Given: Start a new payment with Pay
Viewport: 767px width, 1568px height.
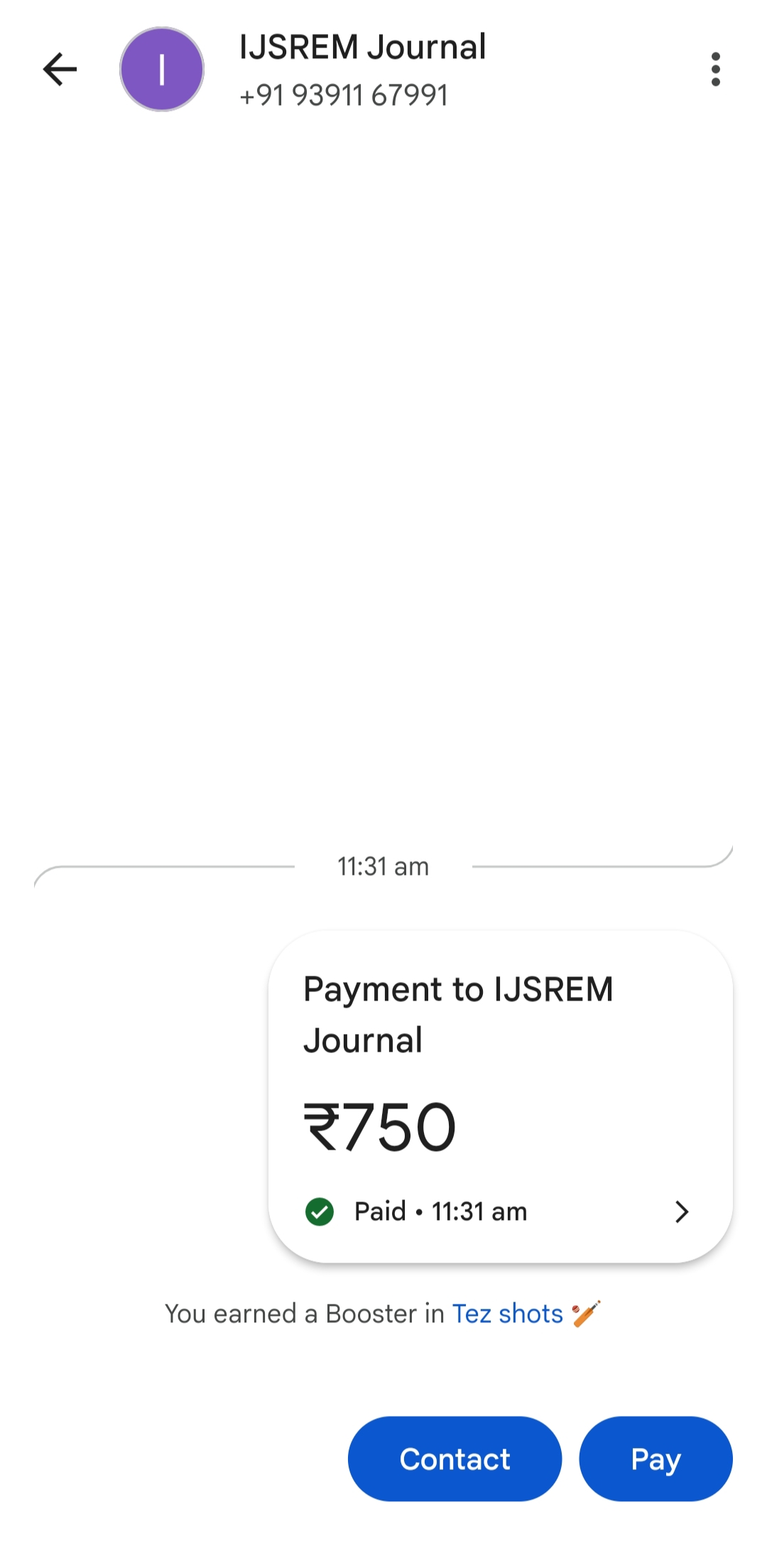Looking at the screenshot, I should [656, 1459].
